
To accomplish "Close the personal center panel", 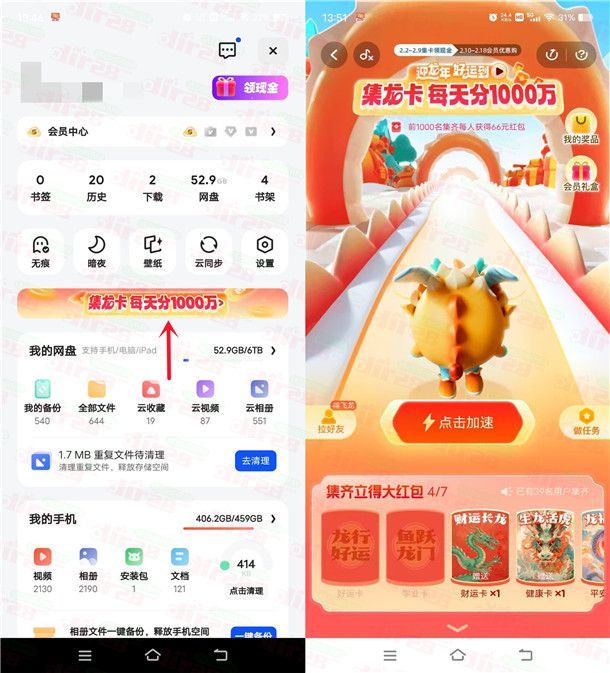I will (x=273, y=51).
